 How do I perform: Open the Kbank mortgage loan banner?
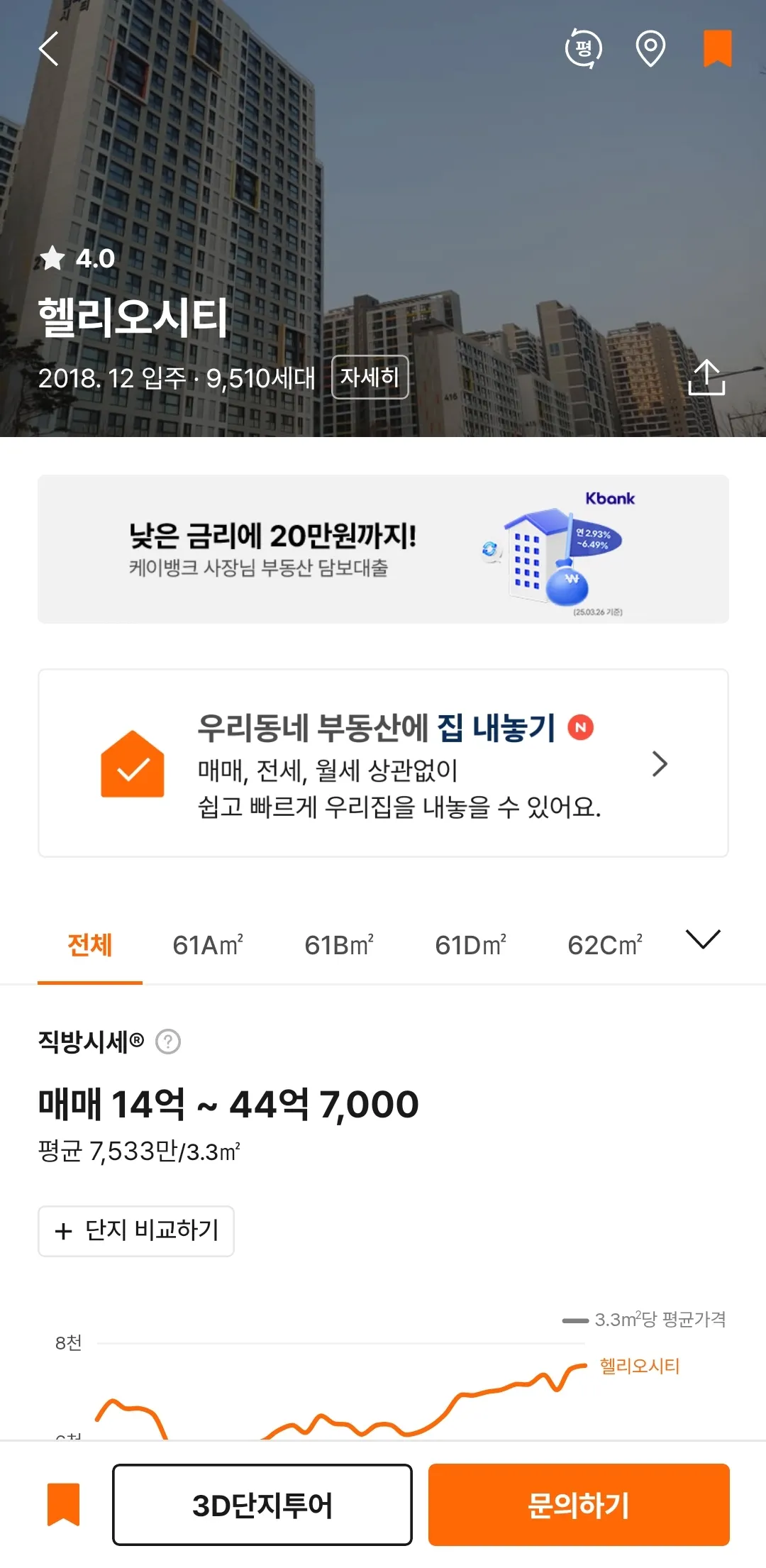[383, 549]
